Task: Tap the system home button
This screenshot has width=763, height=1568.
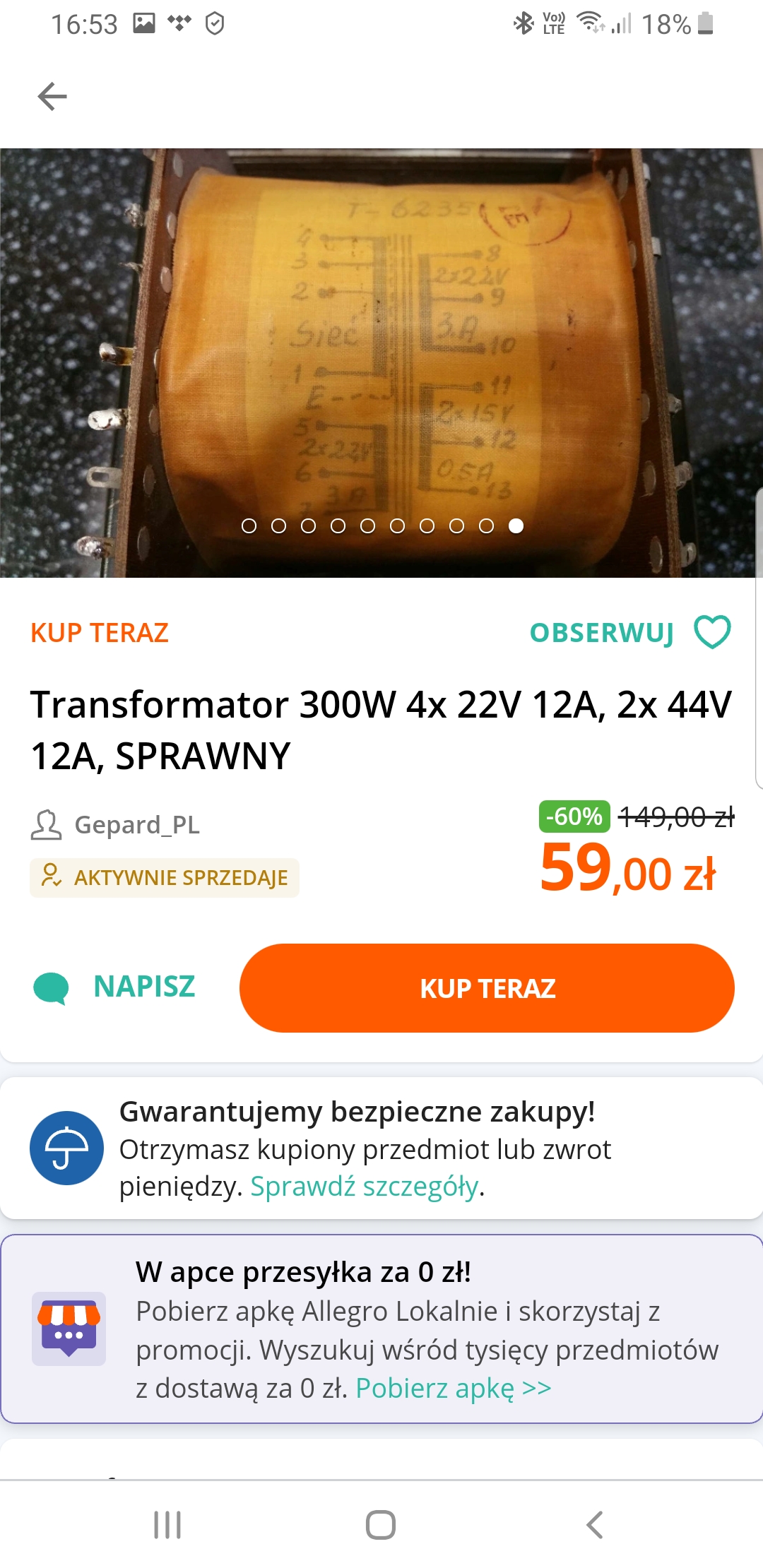Action: click(x=381, y=1524)
